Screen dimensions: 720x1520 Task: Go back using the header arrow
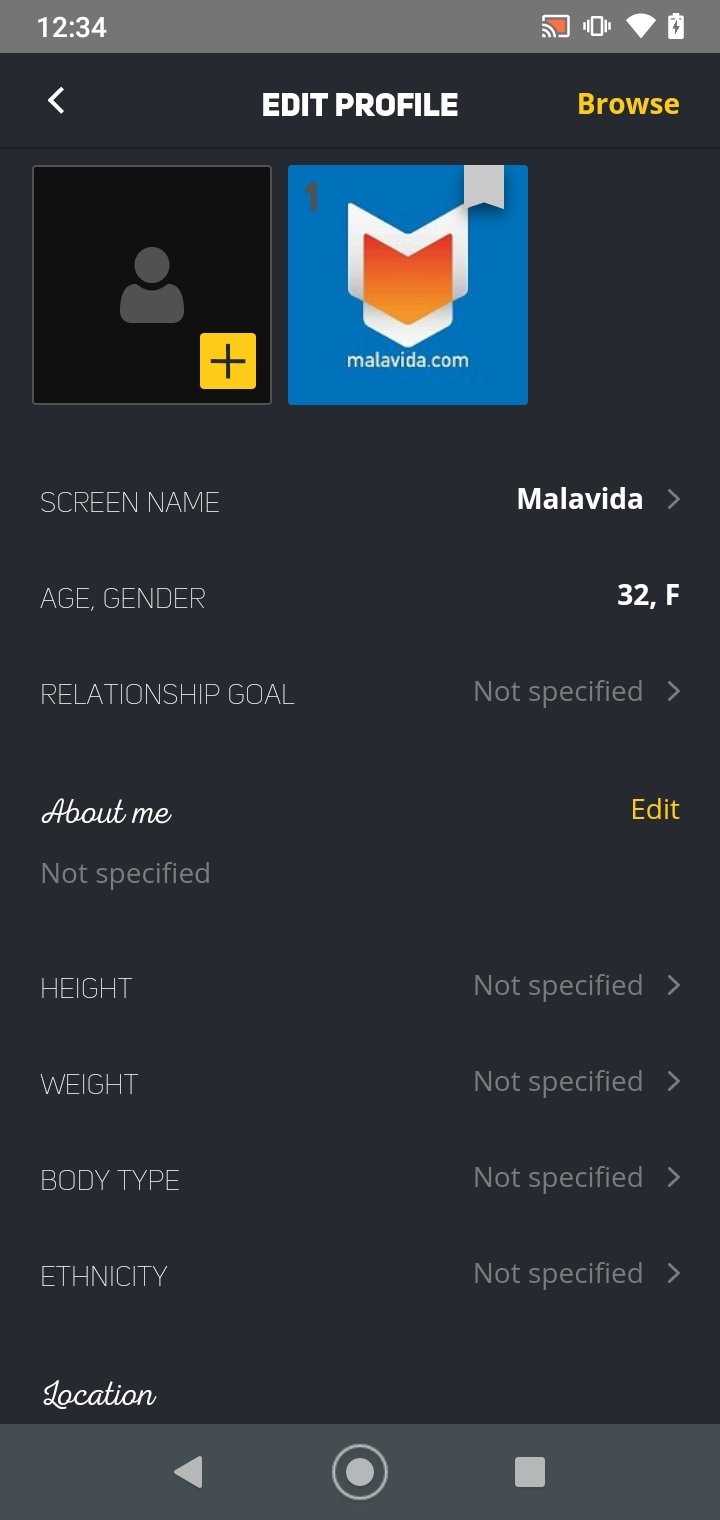[x=56, y=101]
